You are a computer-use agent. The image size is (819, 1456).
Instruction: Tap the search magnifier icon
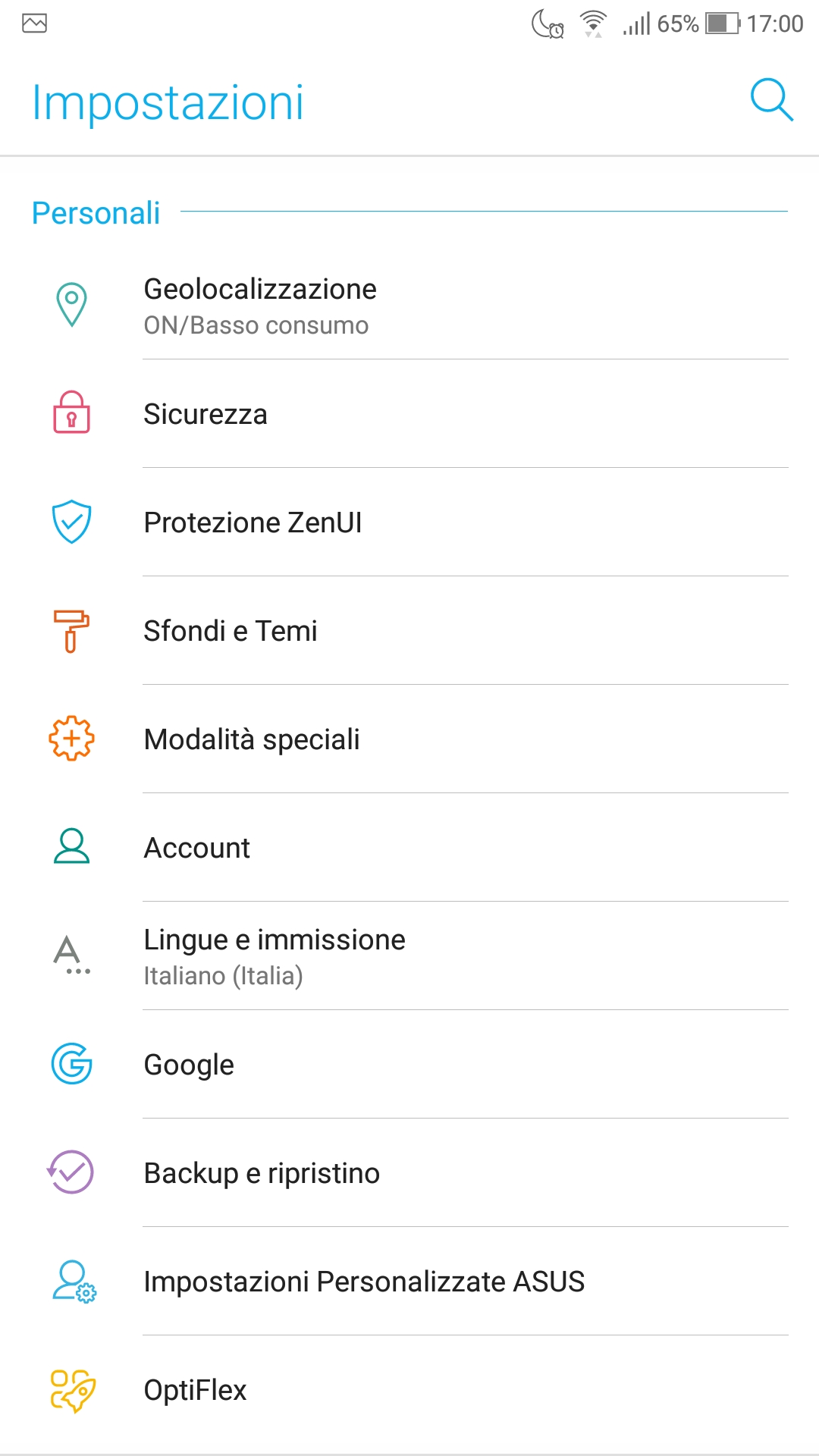click(x=771, y=100)
